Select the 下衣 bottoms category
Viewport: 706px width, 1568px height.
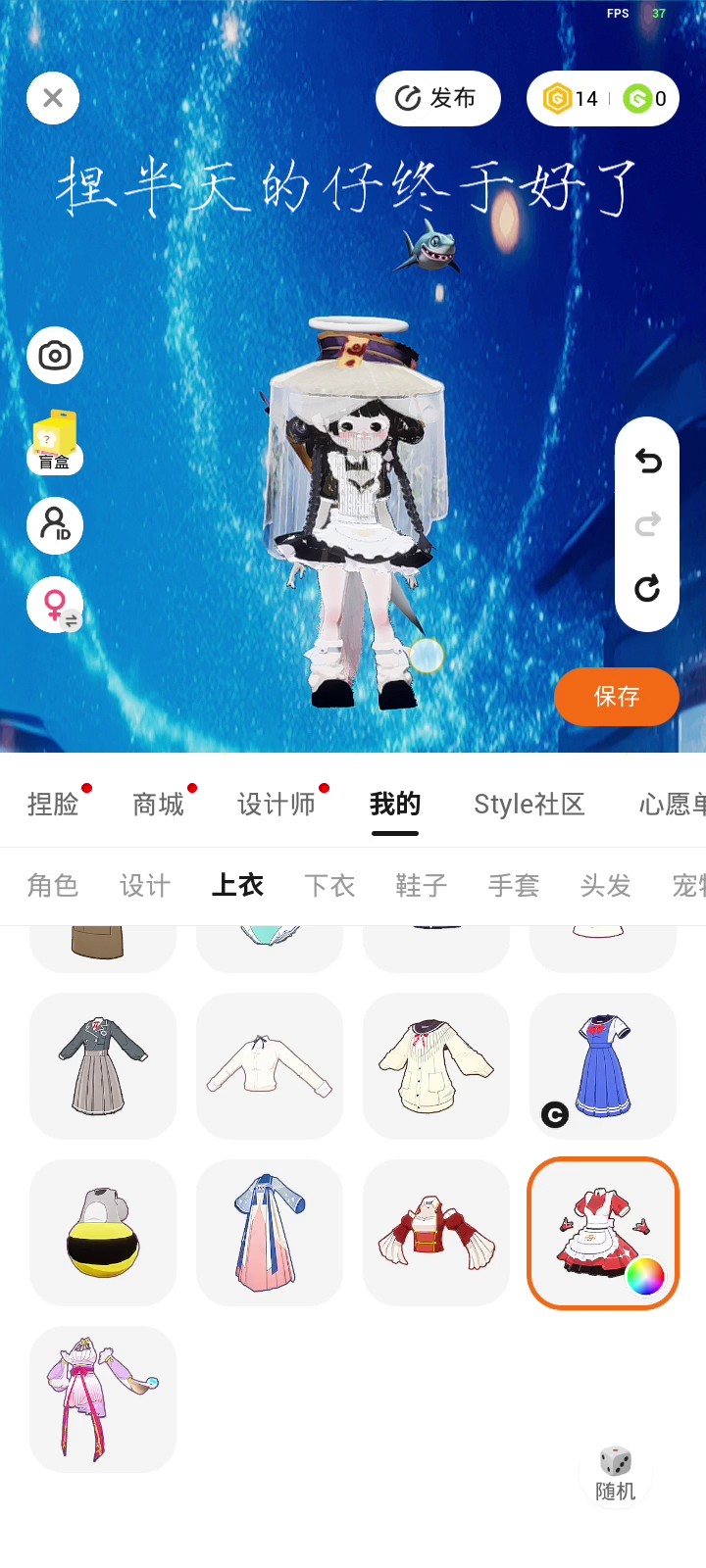tap(329, 886)
